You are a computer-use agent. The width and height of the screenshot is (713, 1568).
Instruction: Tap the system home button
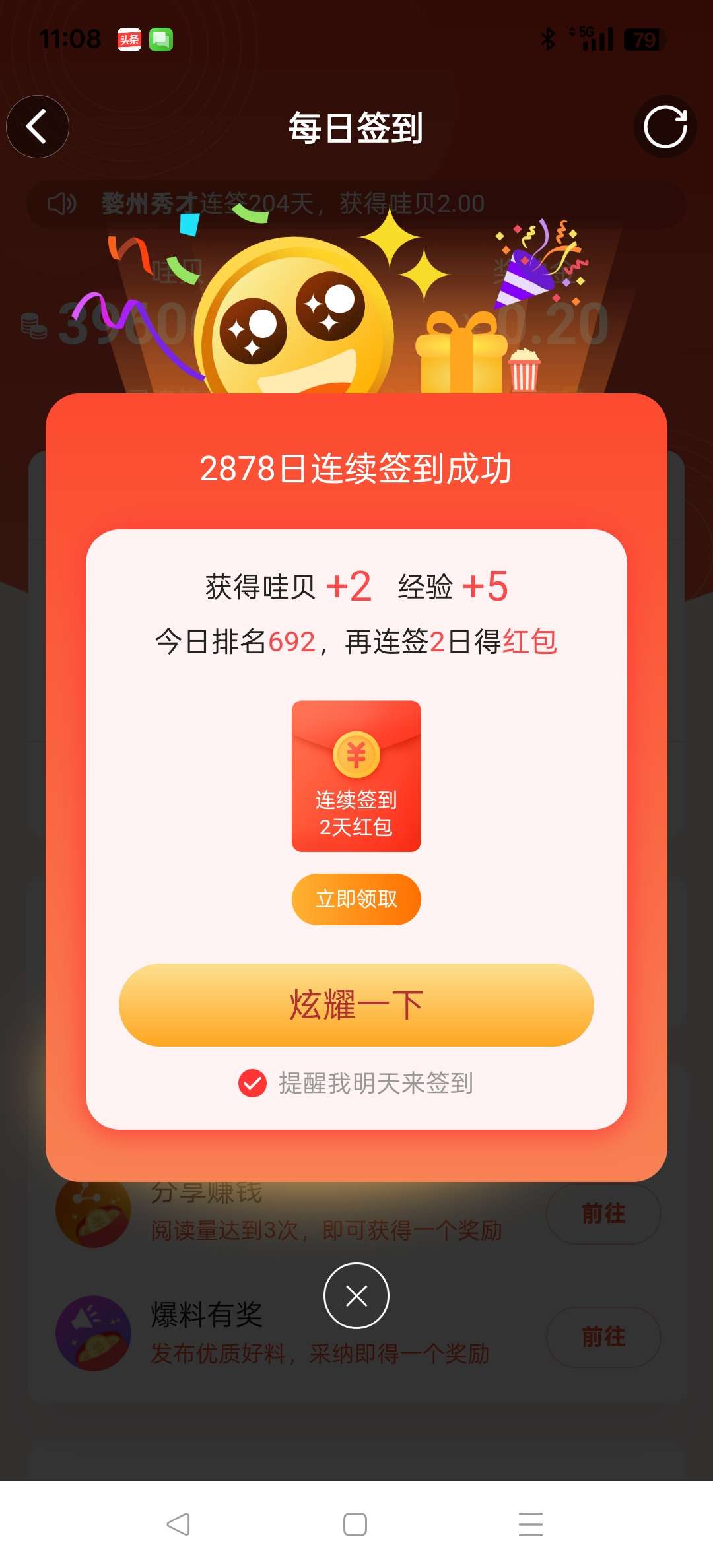click(x=355, y=1524)
